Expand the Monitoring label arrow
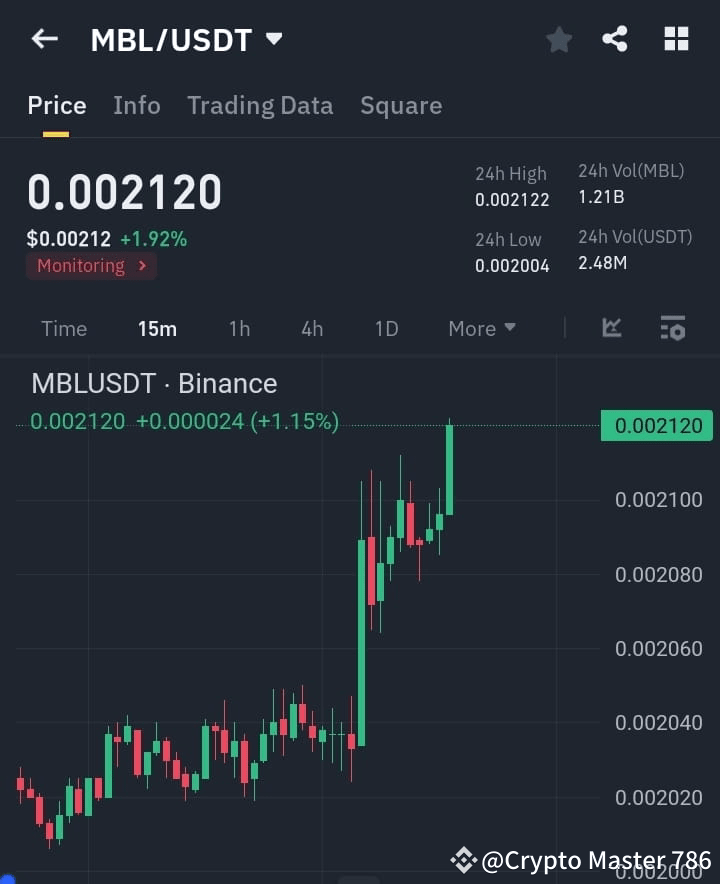The width and height of the screenshot is (720, 884). (145, 266)
